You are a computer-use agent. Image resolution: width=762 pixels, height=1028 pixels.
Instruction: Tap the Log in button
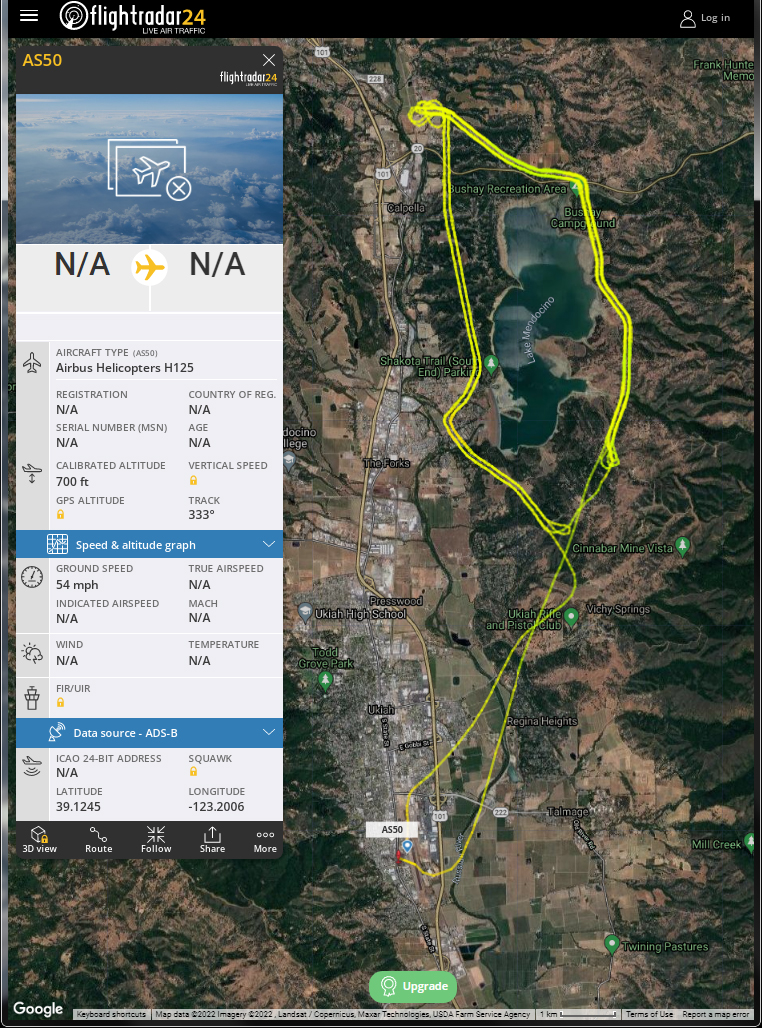[705, 18]
